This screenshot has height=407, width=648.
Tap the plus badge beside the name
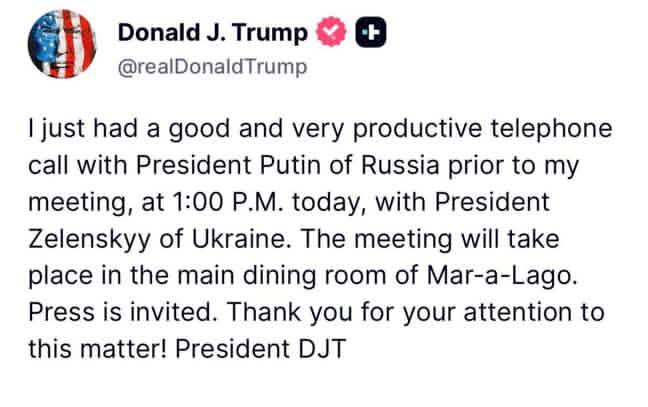(371, 32)
